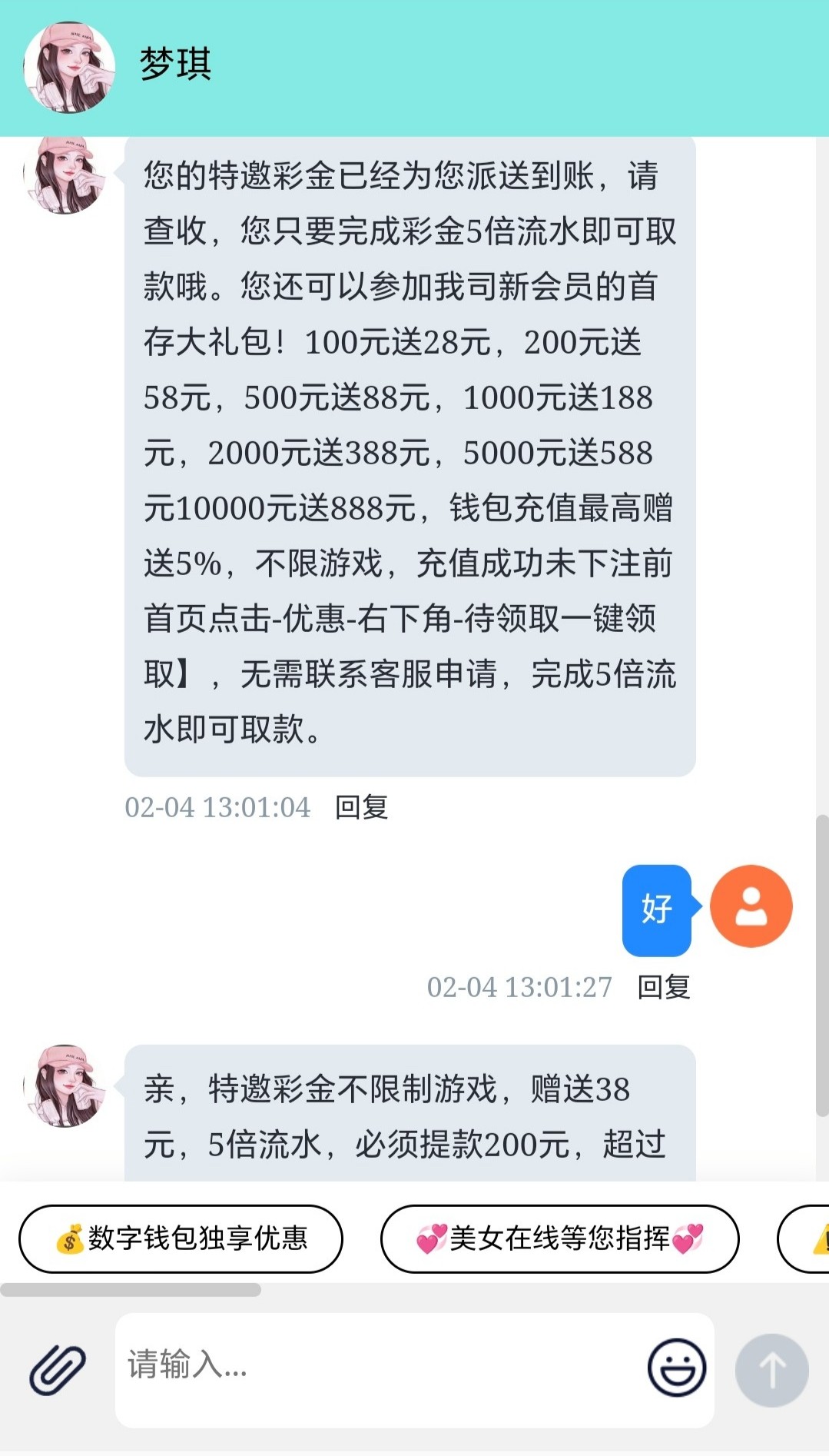Send the message with the arrow button

click(771, 1370)
